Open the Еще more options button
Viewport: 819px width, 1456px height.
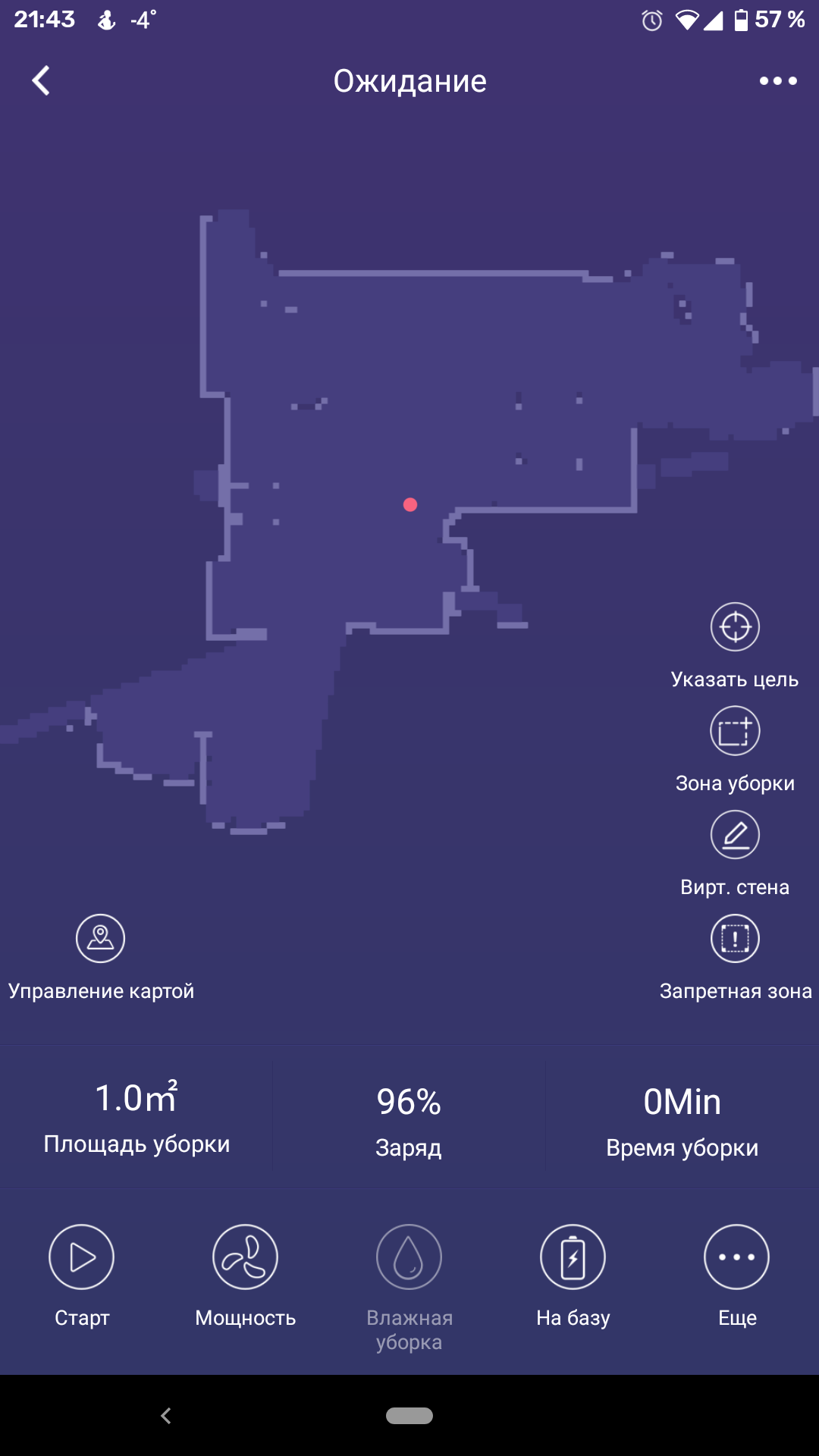tap(736, 1257)
